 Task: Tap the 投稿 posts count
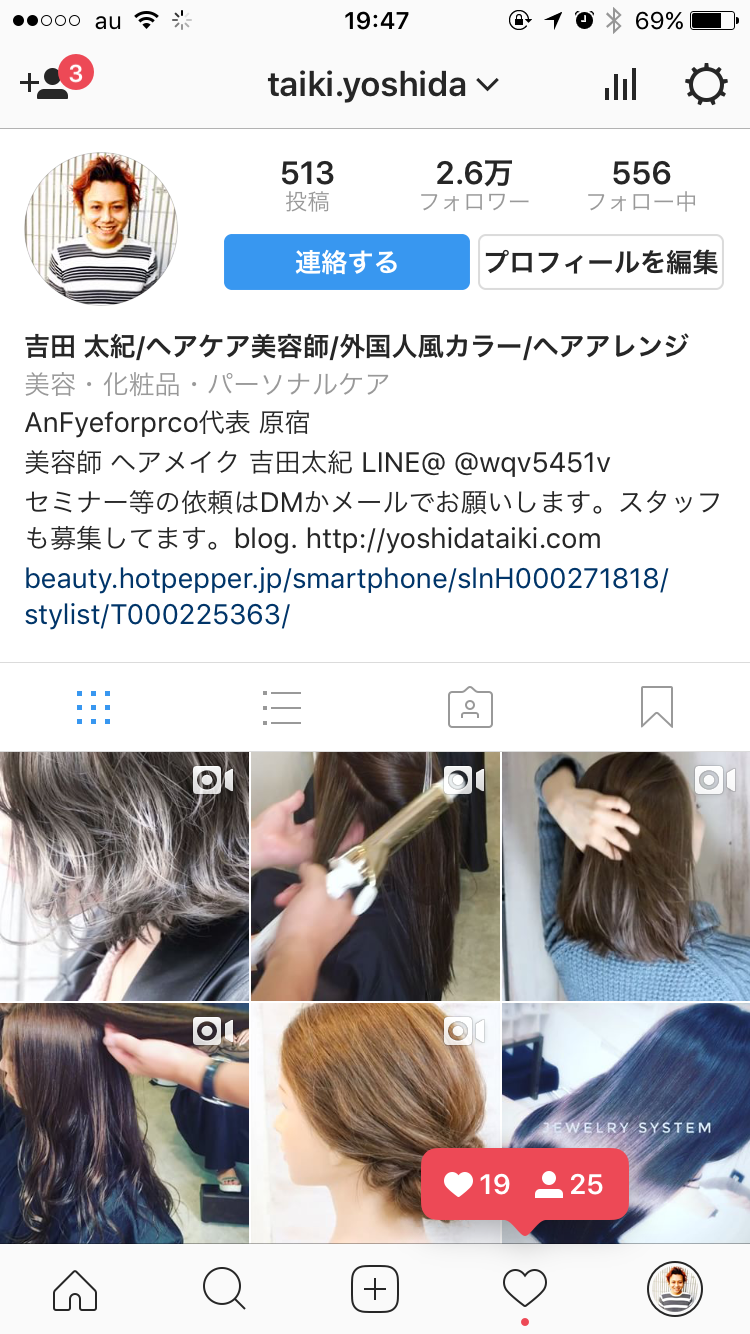click(307, 185)
